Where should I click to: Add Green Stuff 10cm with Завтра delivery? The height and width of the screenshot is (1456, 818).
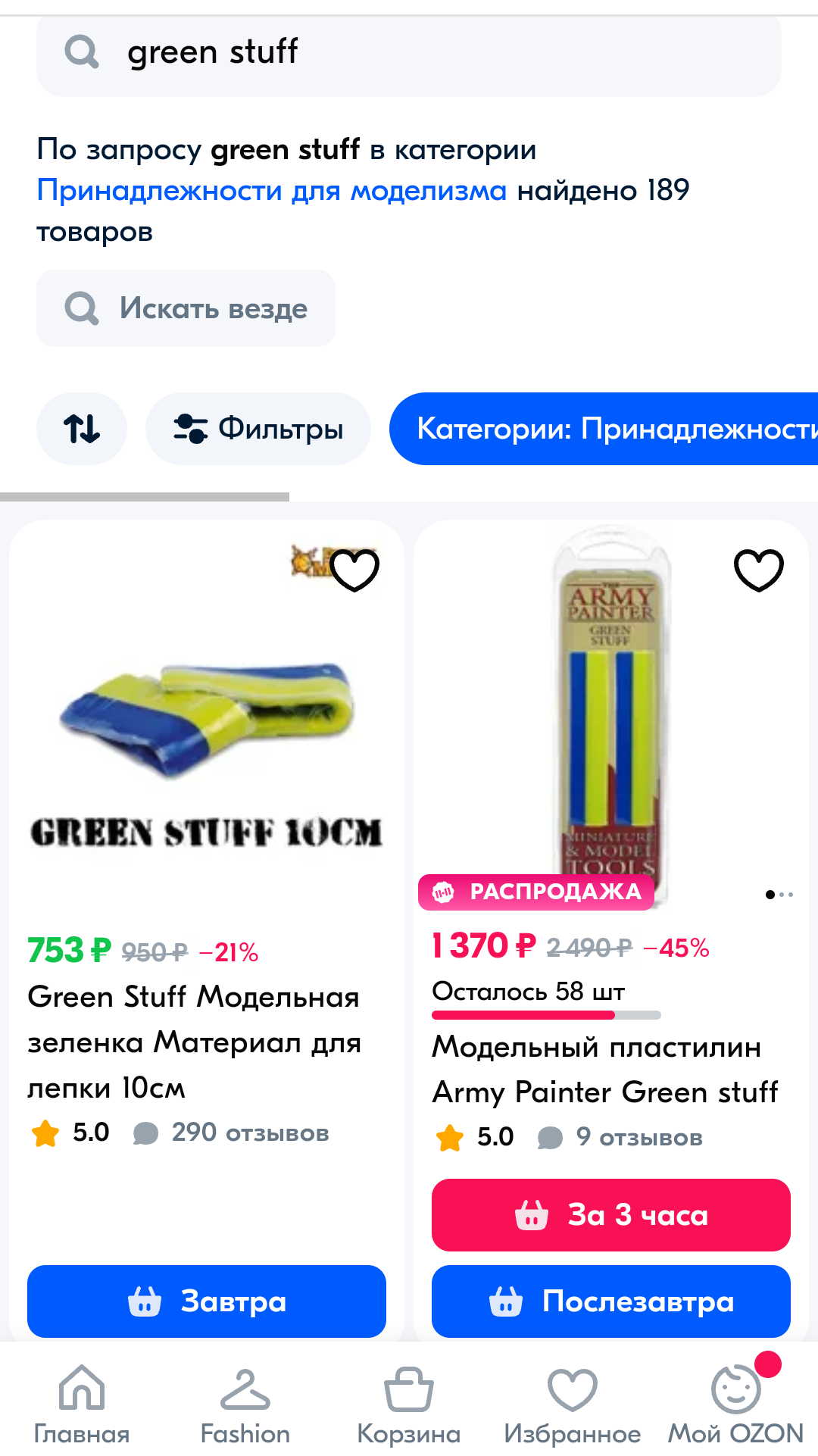click(207, 1301)
